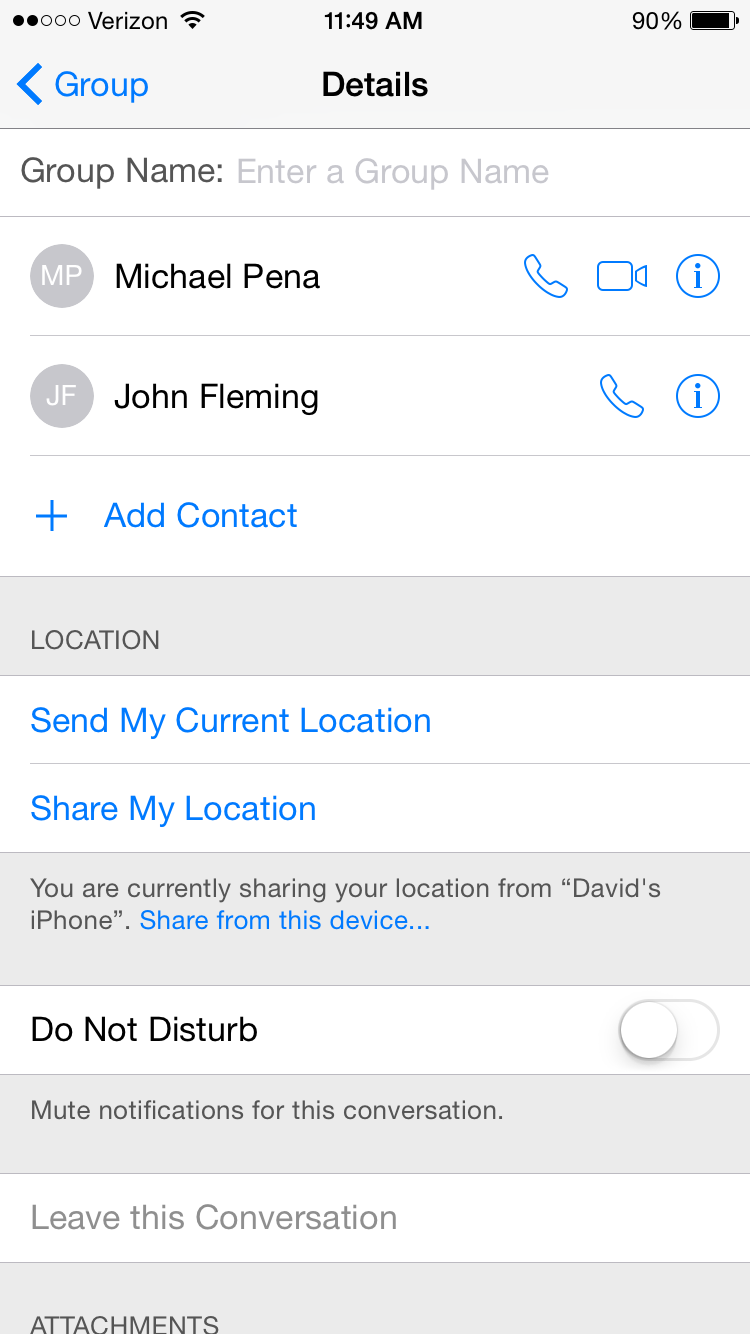Open info for Michael Pena

click(698, 276)
